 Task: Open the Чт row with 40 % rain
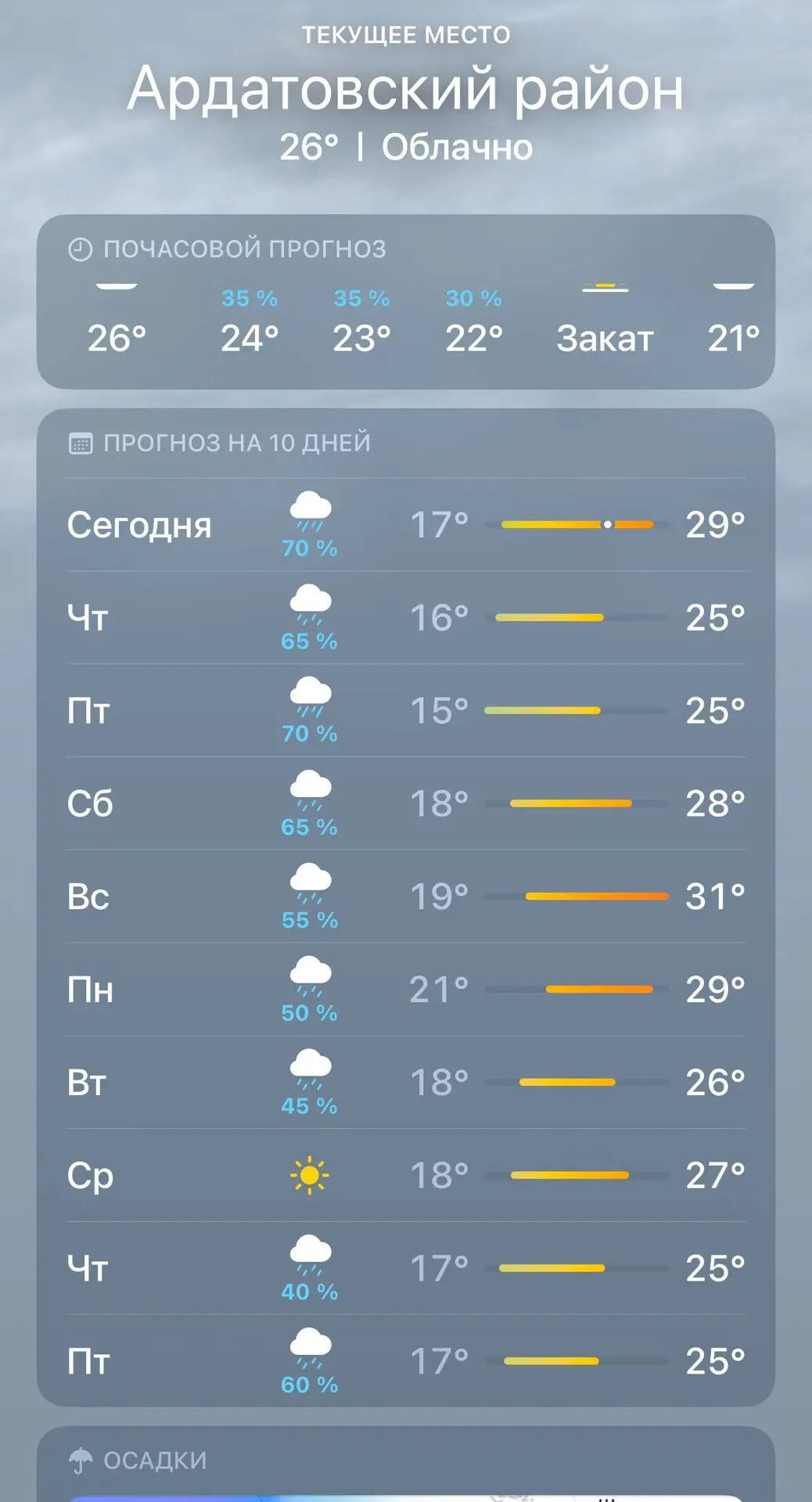(x=406, y=1268)
